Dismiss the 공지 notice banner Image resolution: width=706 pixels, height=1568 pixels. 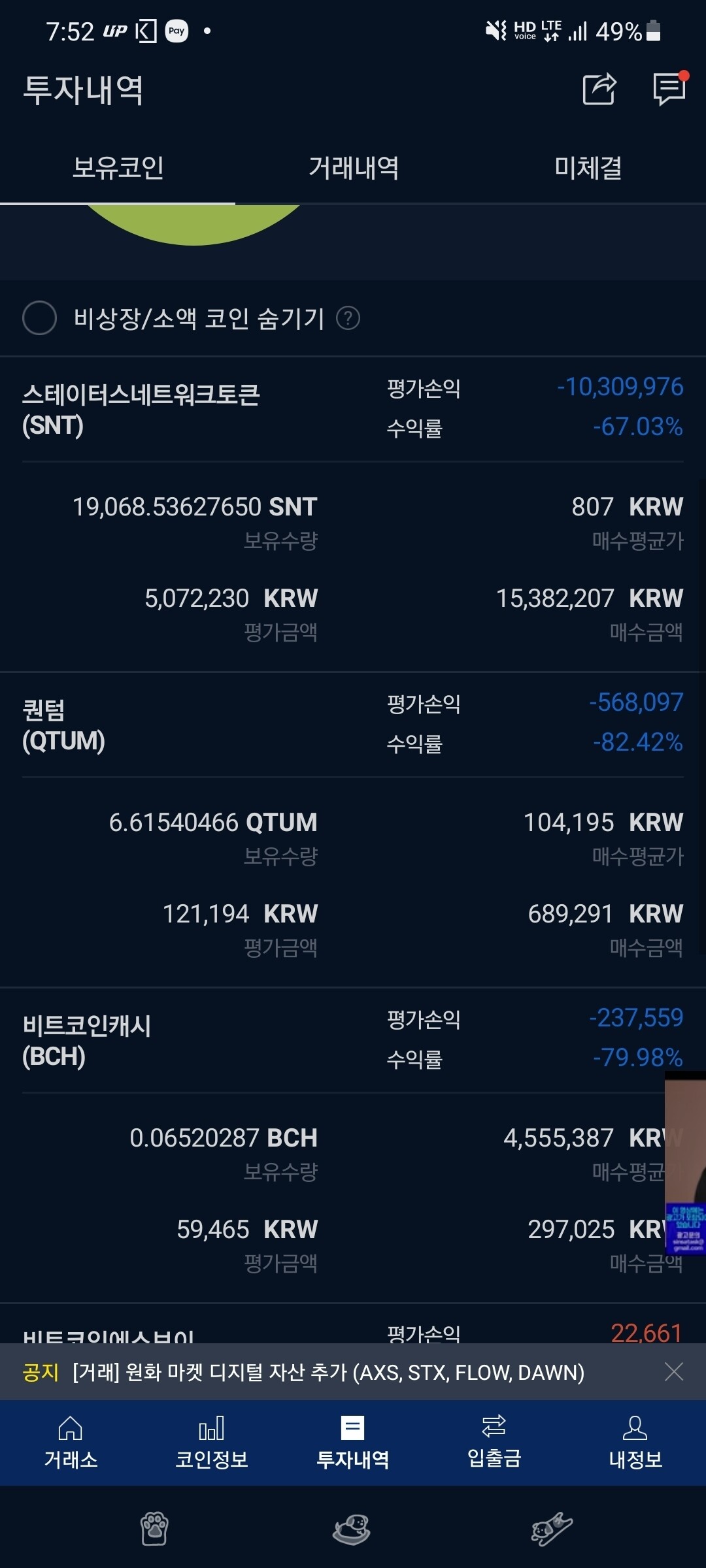point(674,1372)
